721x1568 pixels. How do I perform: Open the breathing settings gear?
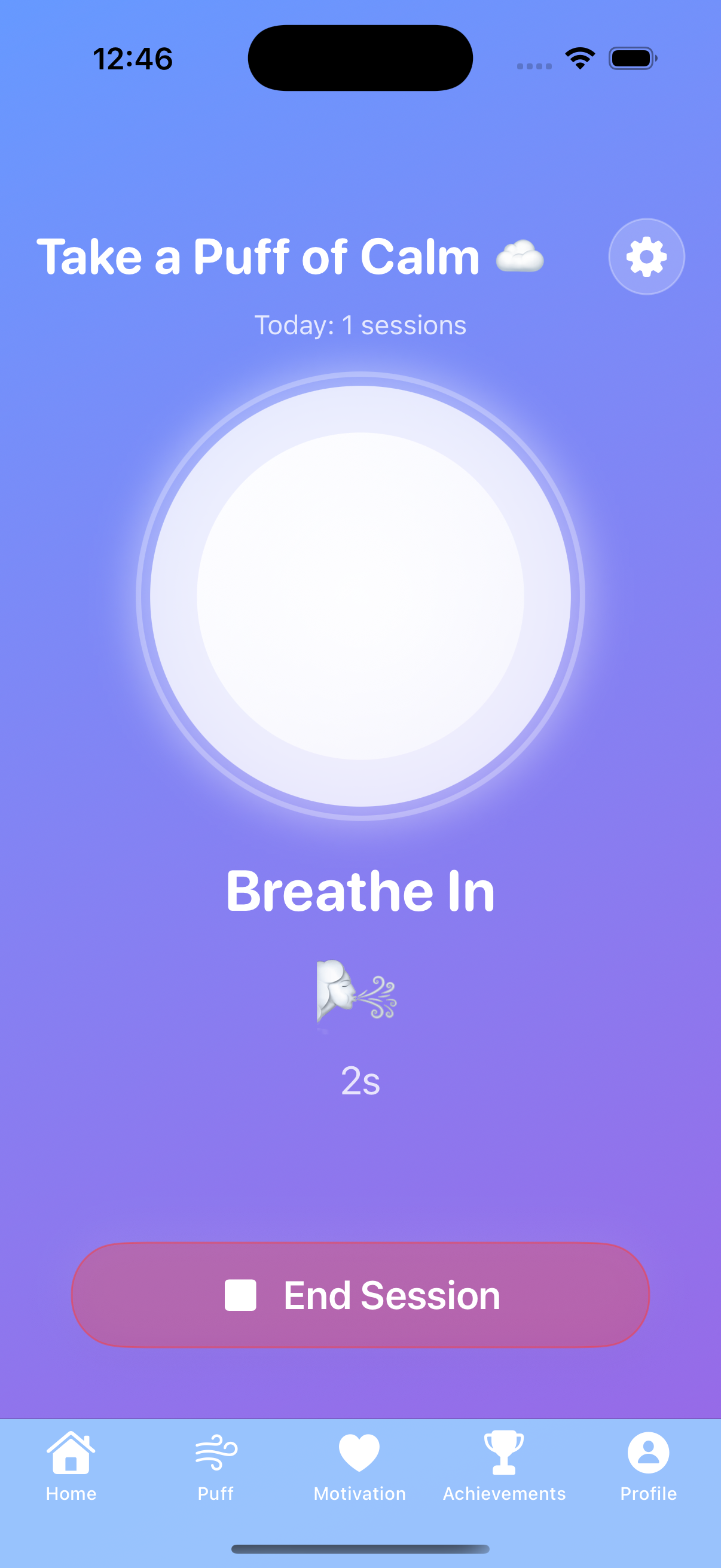646,257
